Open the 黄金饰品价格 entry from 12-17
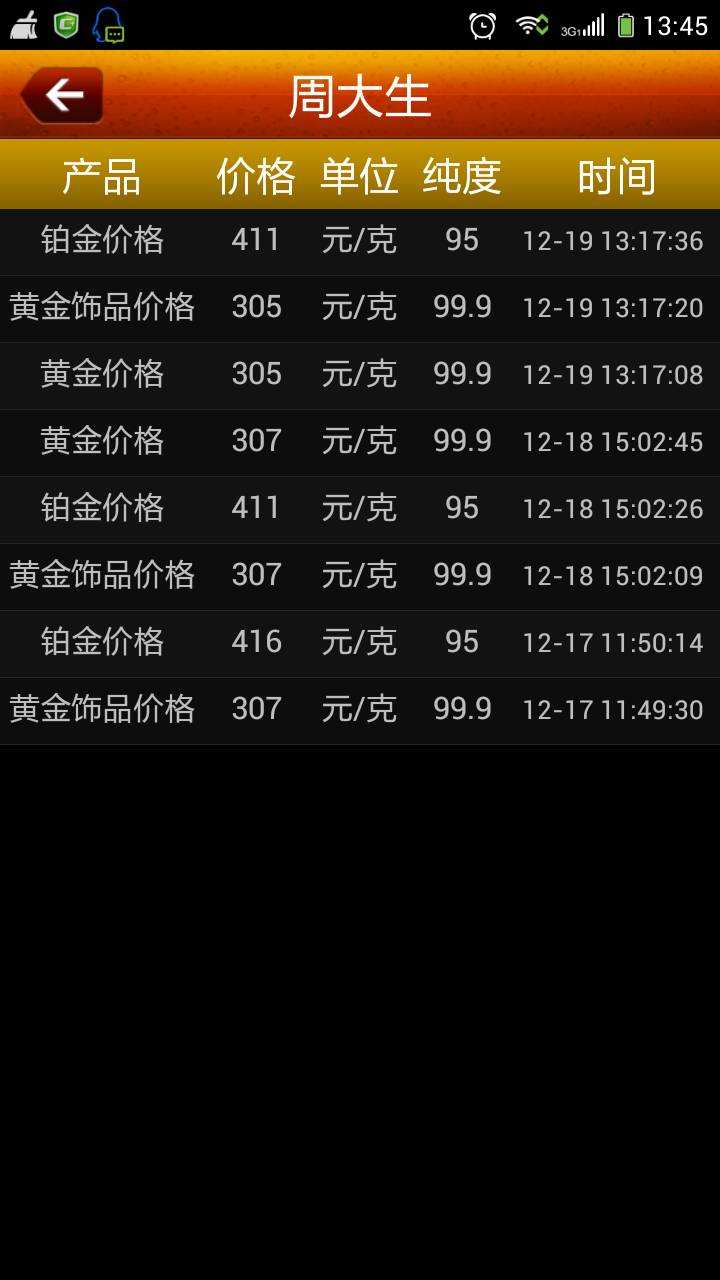The image size is (720, 1280). point(100,708)
